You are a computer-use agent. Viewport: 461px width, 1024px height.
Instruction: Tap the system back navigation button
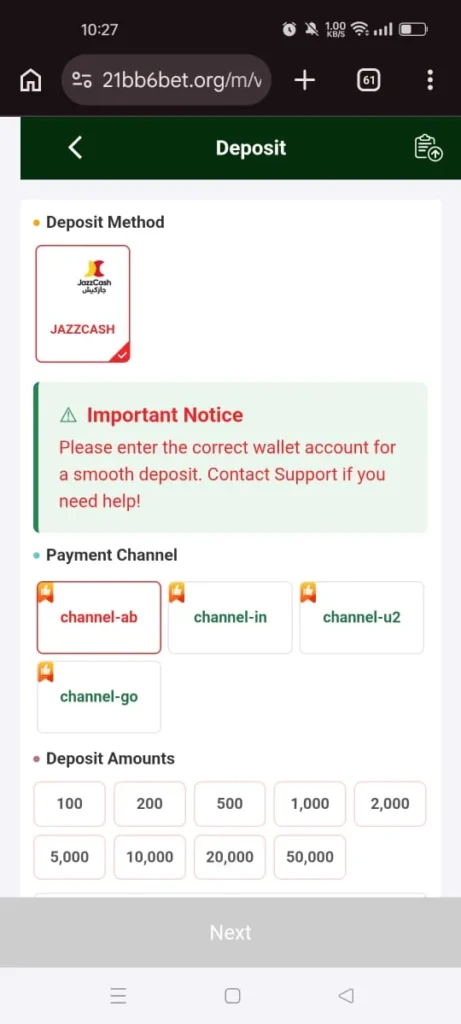click(346, 995)
